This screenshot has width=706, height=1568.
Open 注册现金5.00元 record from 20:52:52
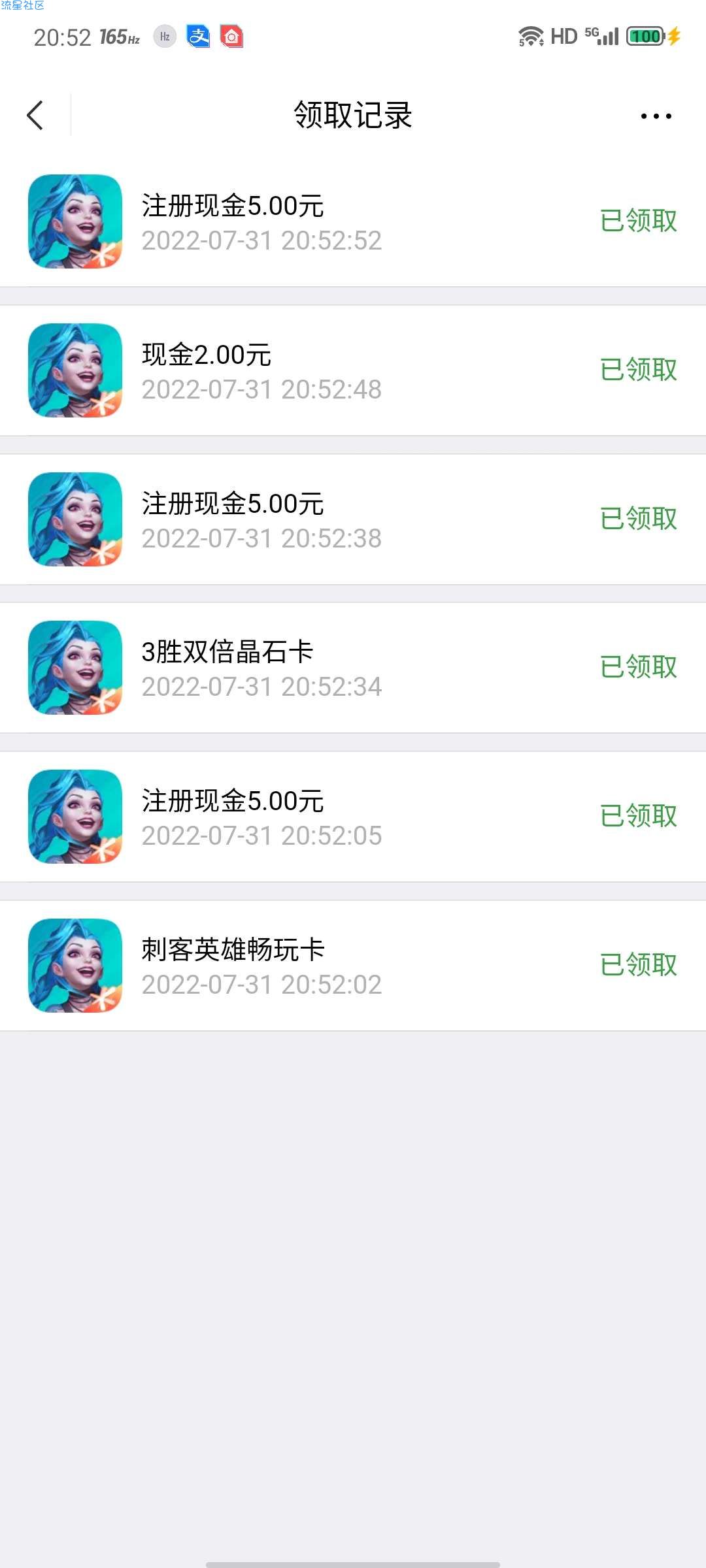353,221
